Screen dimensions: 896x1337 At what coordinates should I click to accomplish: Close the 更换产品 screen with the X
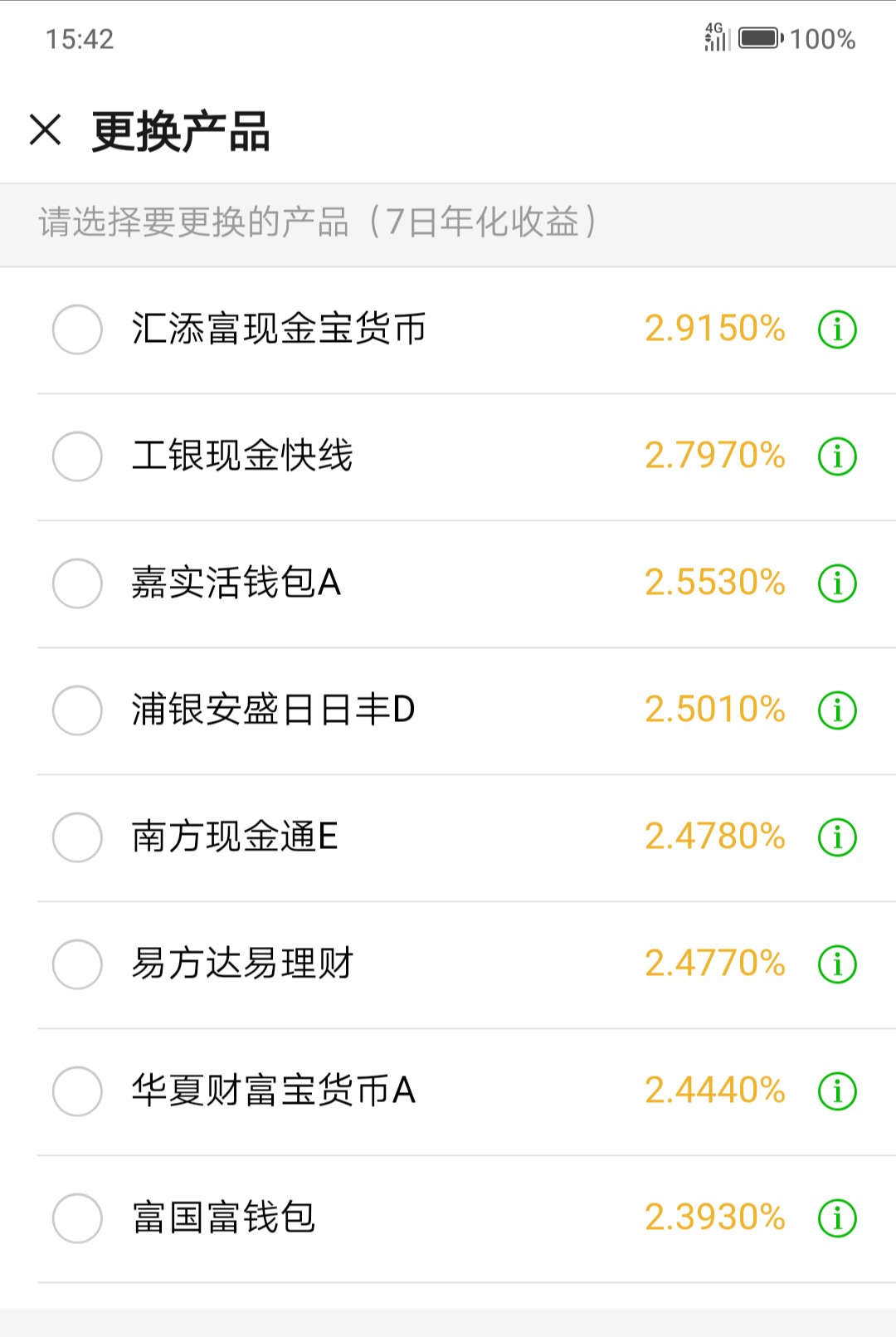46,129
